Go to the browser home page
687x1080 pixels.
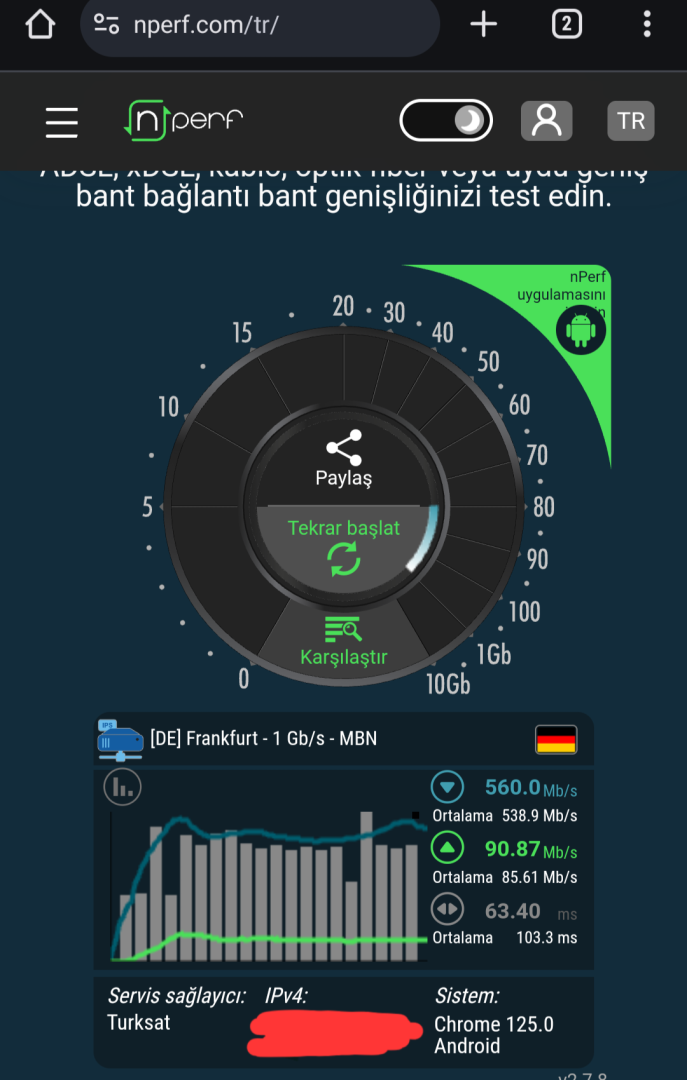click(x=40, y=24)
